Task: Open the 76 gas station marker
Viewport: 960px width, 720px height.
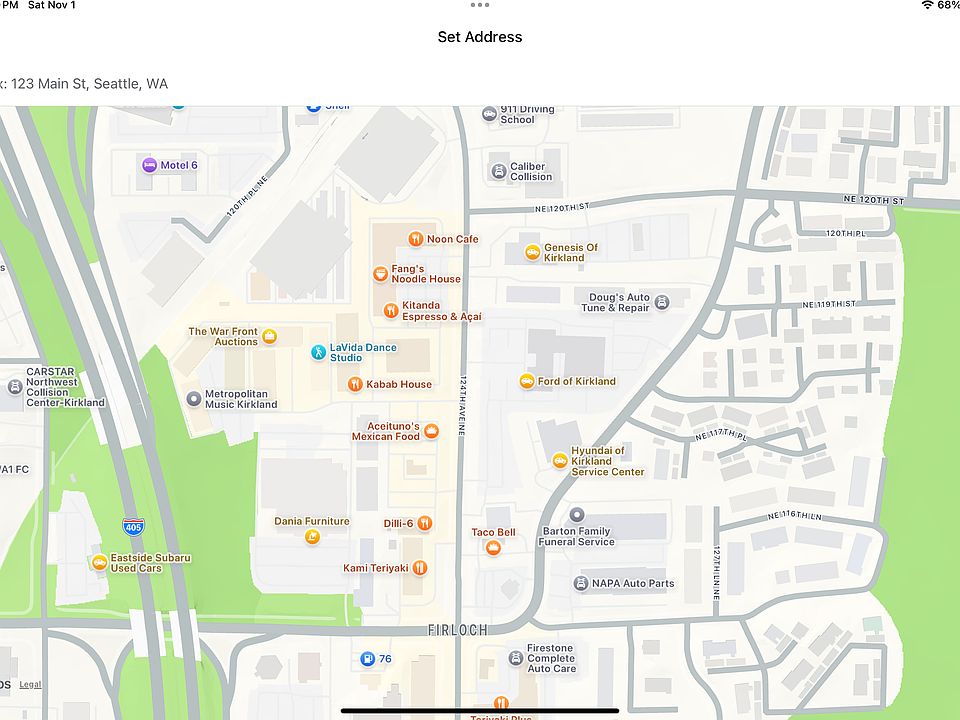Action: tap(367, 659)
